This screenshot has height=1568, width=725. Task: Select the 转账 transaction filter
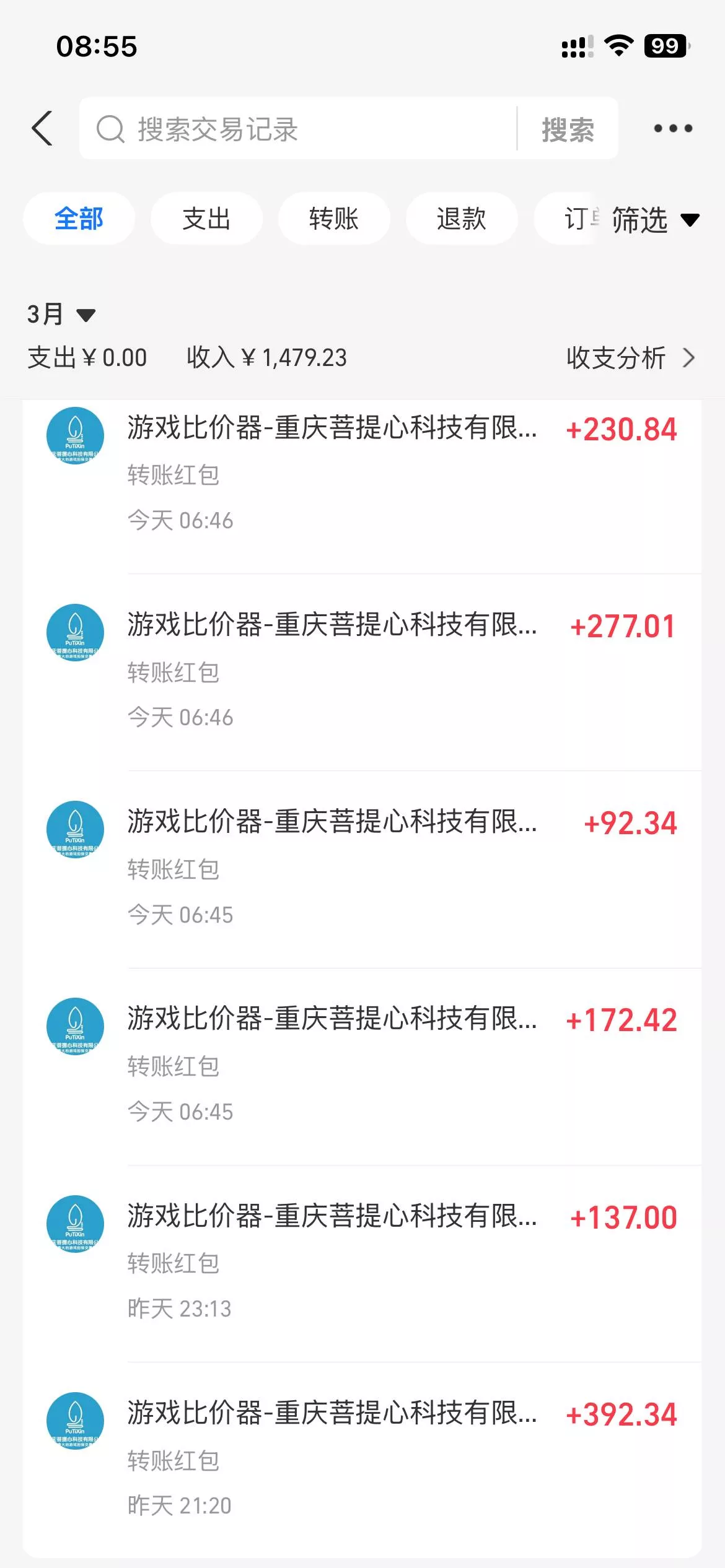click(334, 219)
